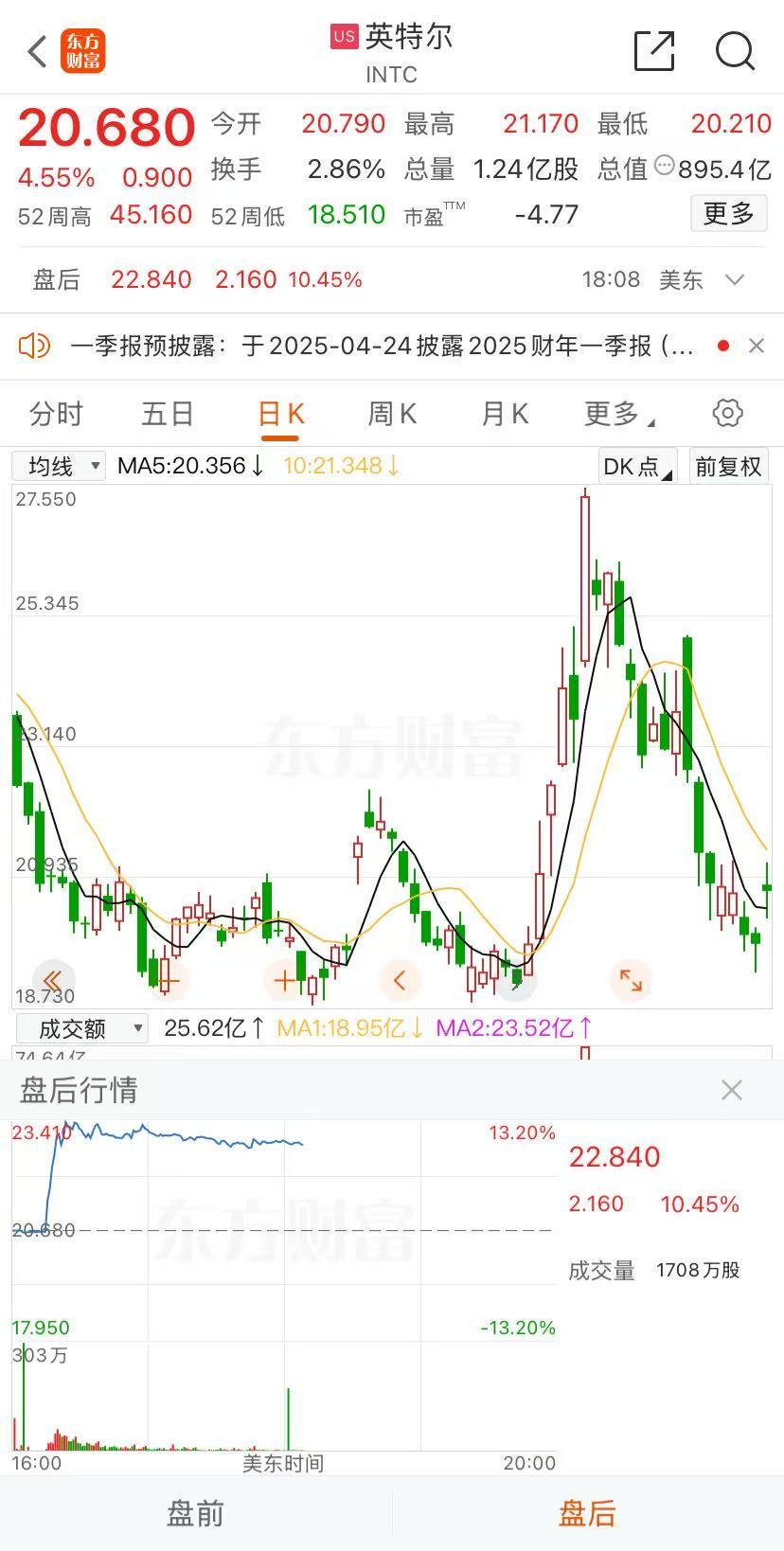Close the 盘后行情 panel
Image resolution: width=784 pixels, height=1551 pixels.
coord(731,1090)
